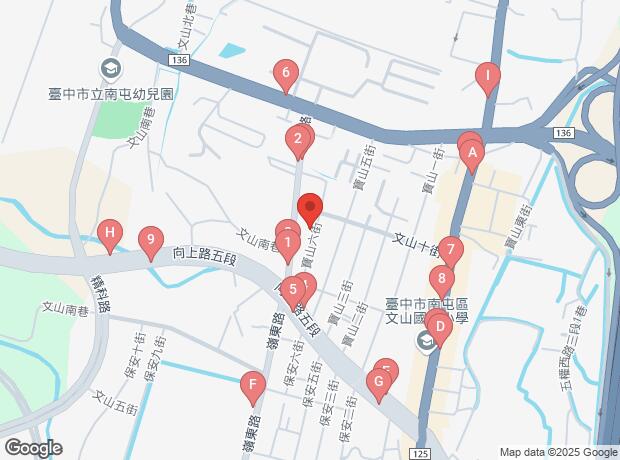
Task: Choose map marker number 9
Action: pos(150,240)
